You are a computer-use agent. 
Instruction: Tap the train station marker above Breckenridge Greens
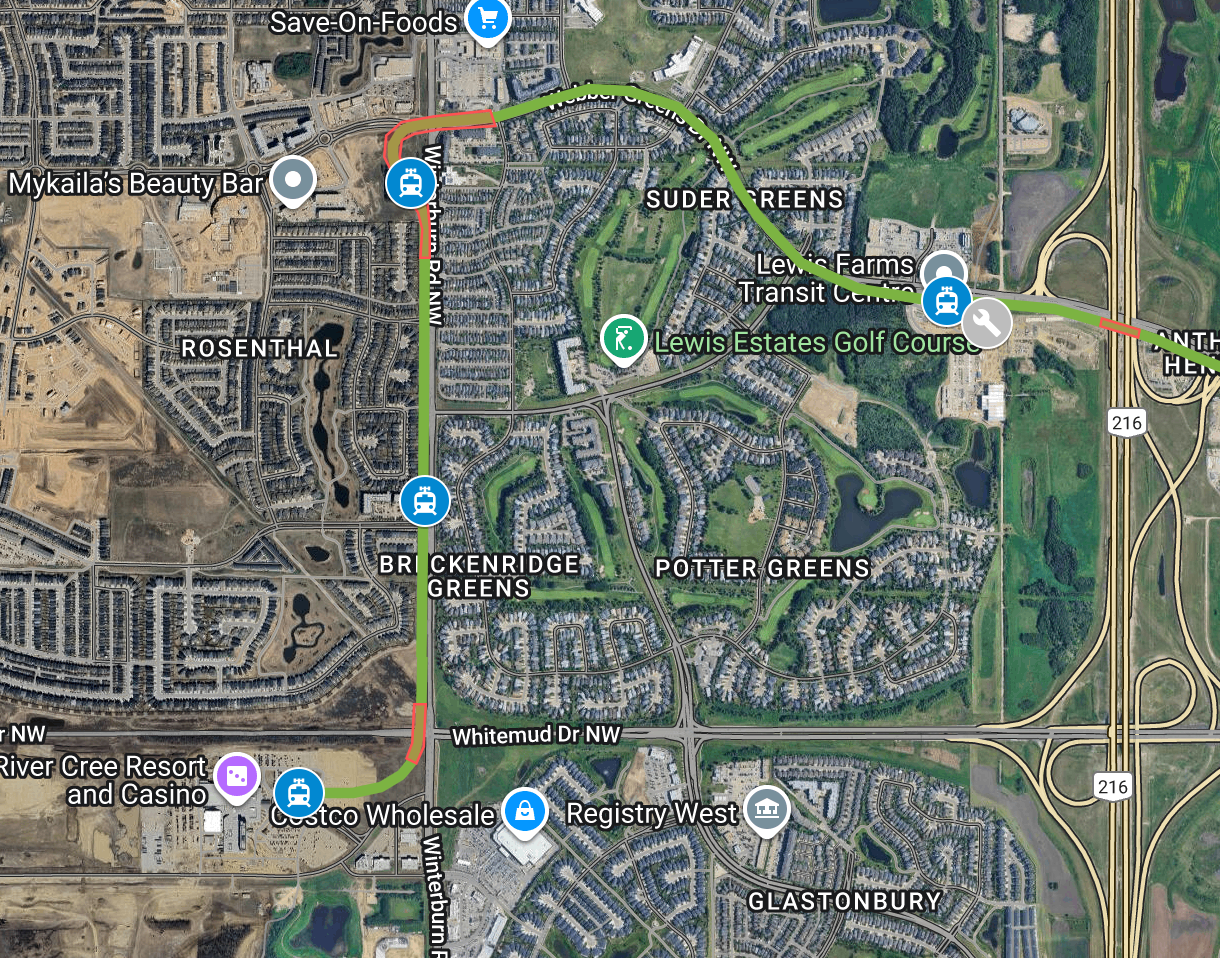(425, 500)
